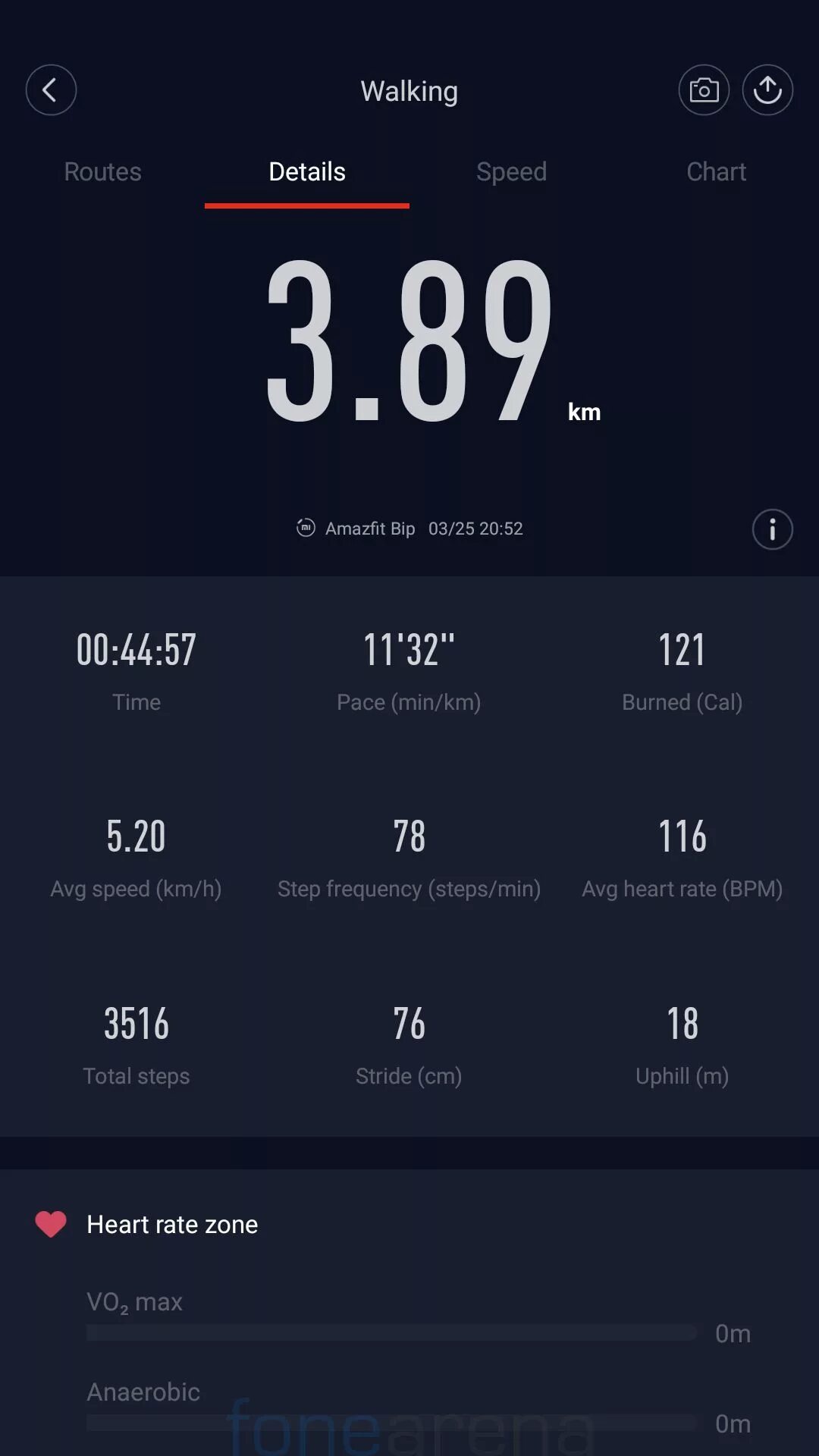The height and width of the screenshot is (1456, 819).
Task: Share this walking workout
Action: (x=767, y=90)
